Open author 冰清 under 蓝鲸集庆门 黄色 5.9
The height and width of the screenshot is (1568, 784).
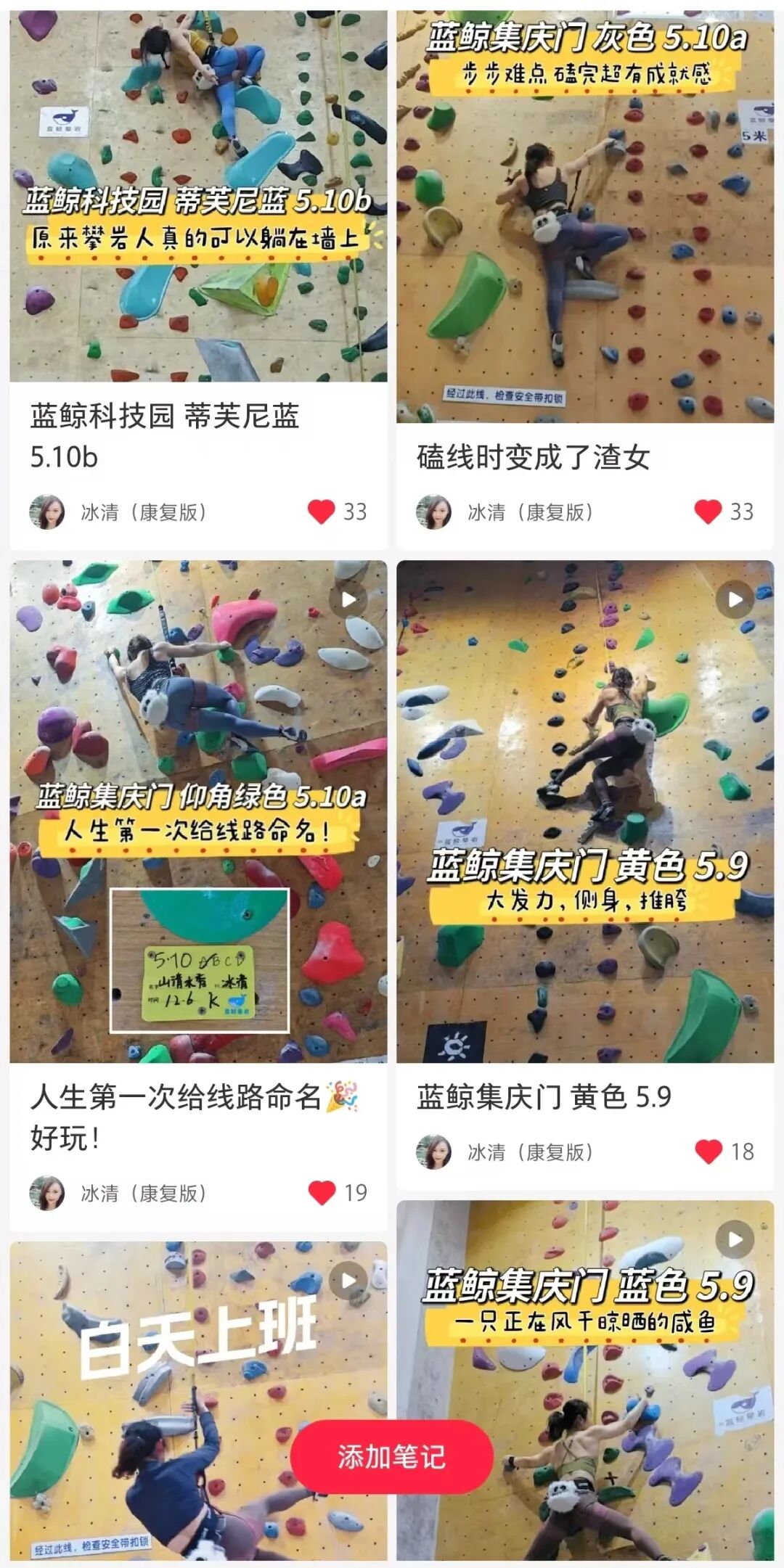pos(505,1152)
